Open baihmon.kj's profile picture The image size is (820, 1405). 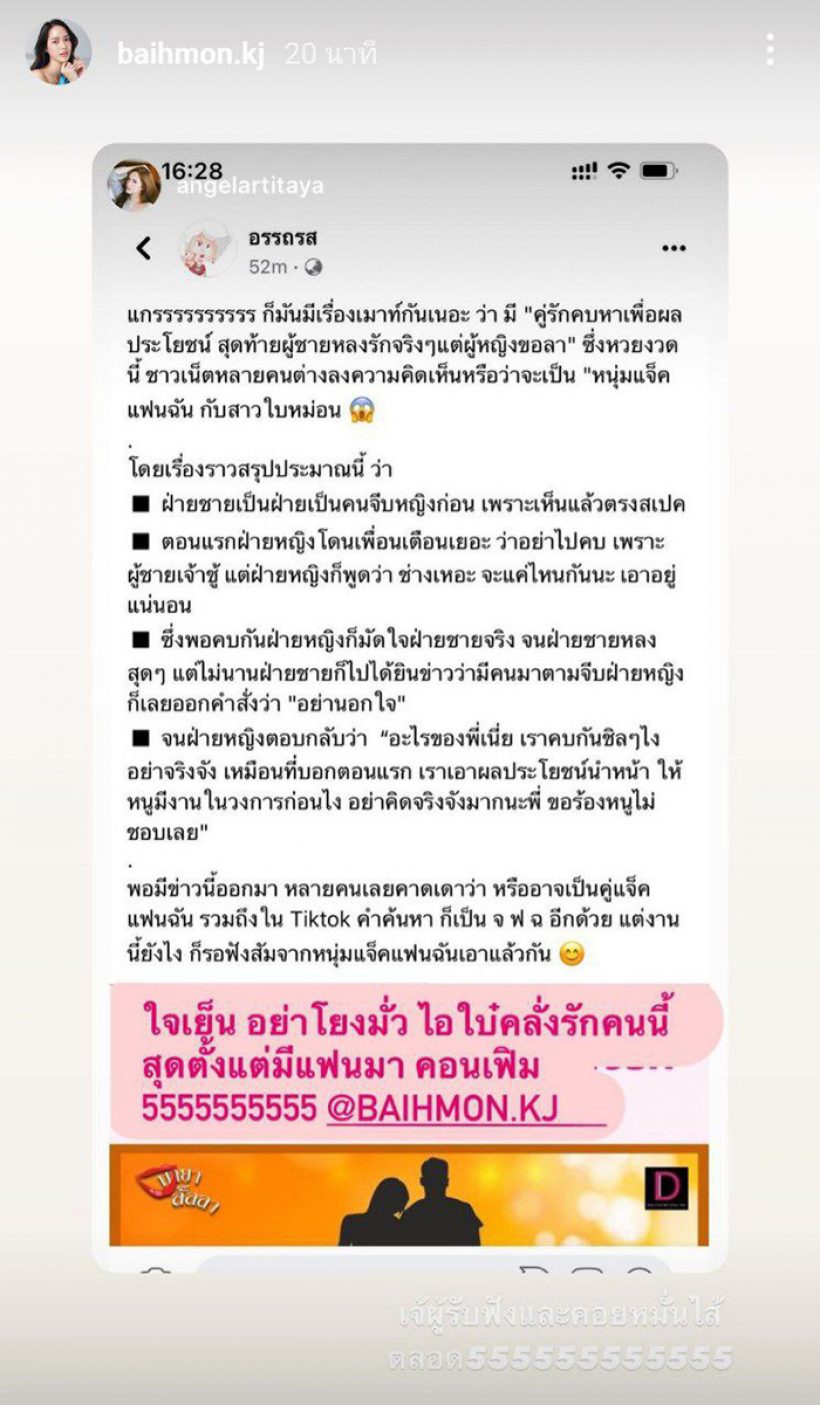(x=58, y=51)
